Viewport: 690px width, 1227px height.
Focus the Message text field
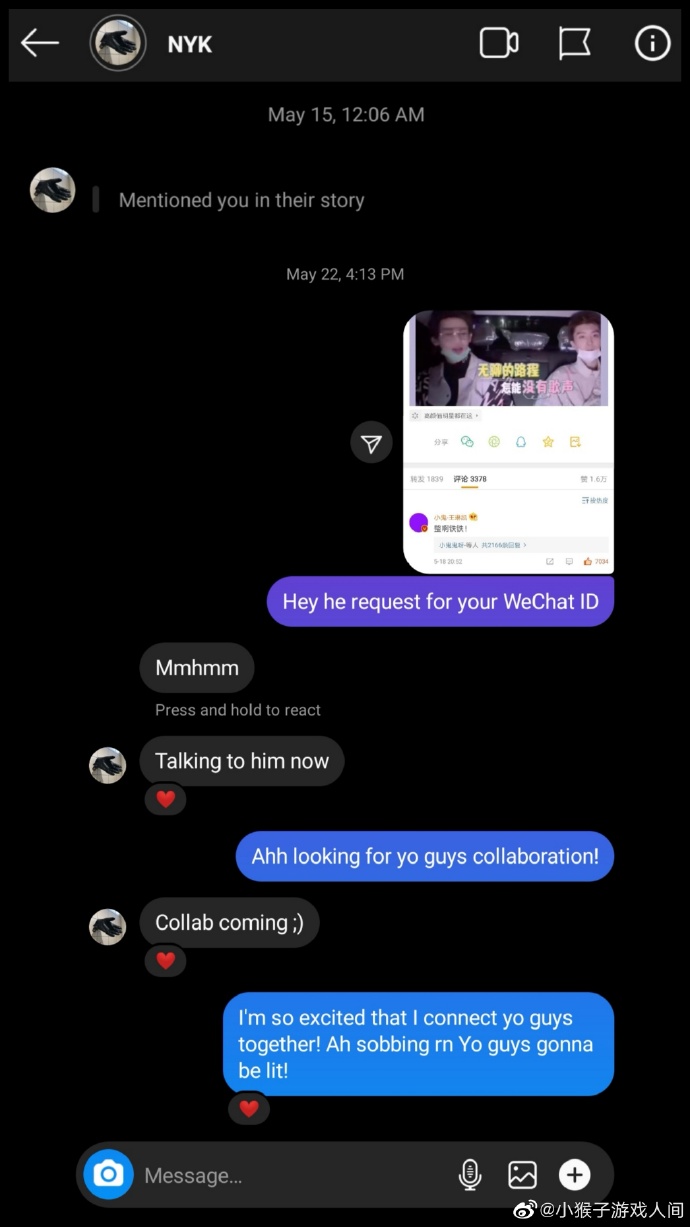pos(290,1175)
